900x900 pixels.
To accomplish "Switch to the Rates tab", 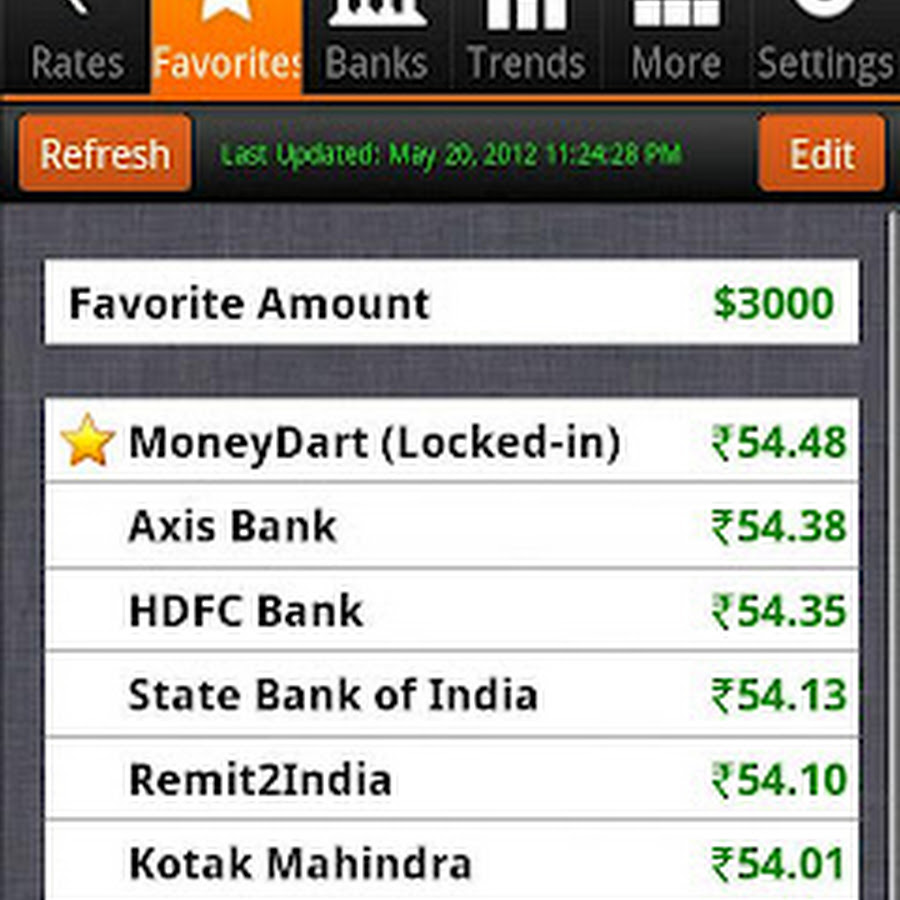I will 75,45.
